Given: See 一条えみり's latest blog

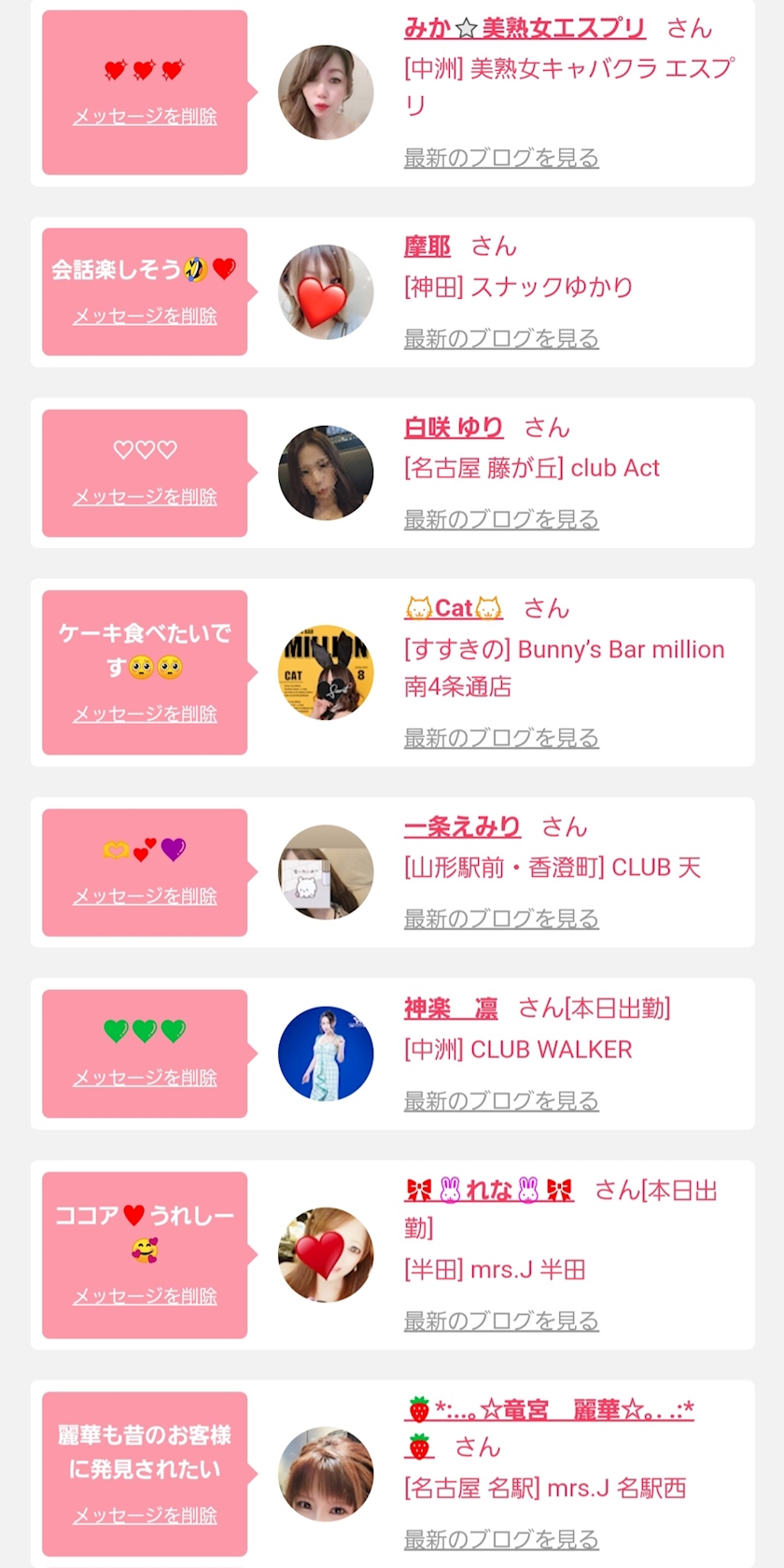Looking at the screenshot, I should coord(500,919).
